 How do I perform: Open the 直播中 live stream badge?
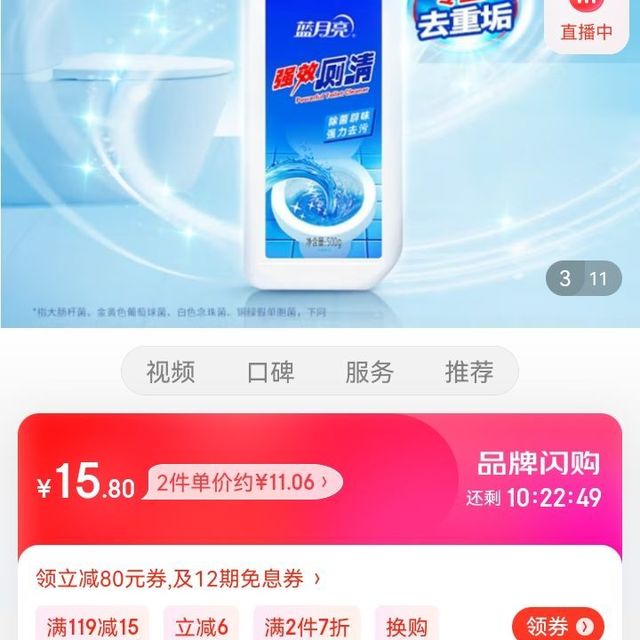[586, 24]
